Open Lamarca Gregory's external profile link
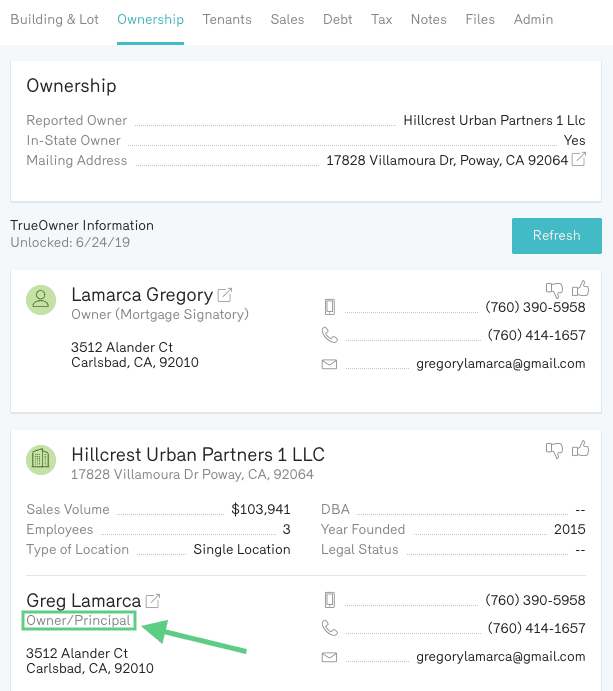The width and height of the screenshot is (613, 691). click(225, 295)
